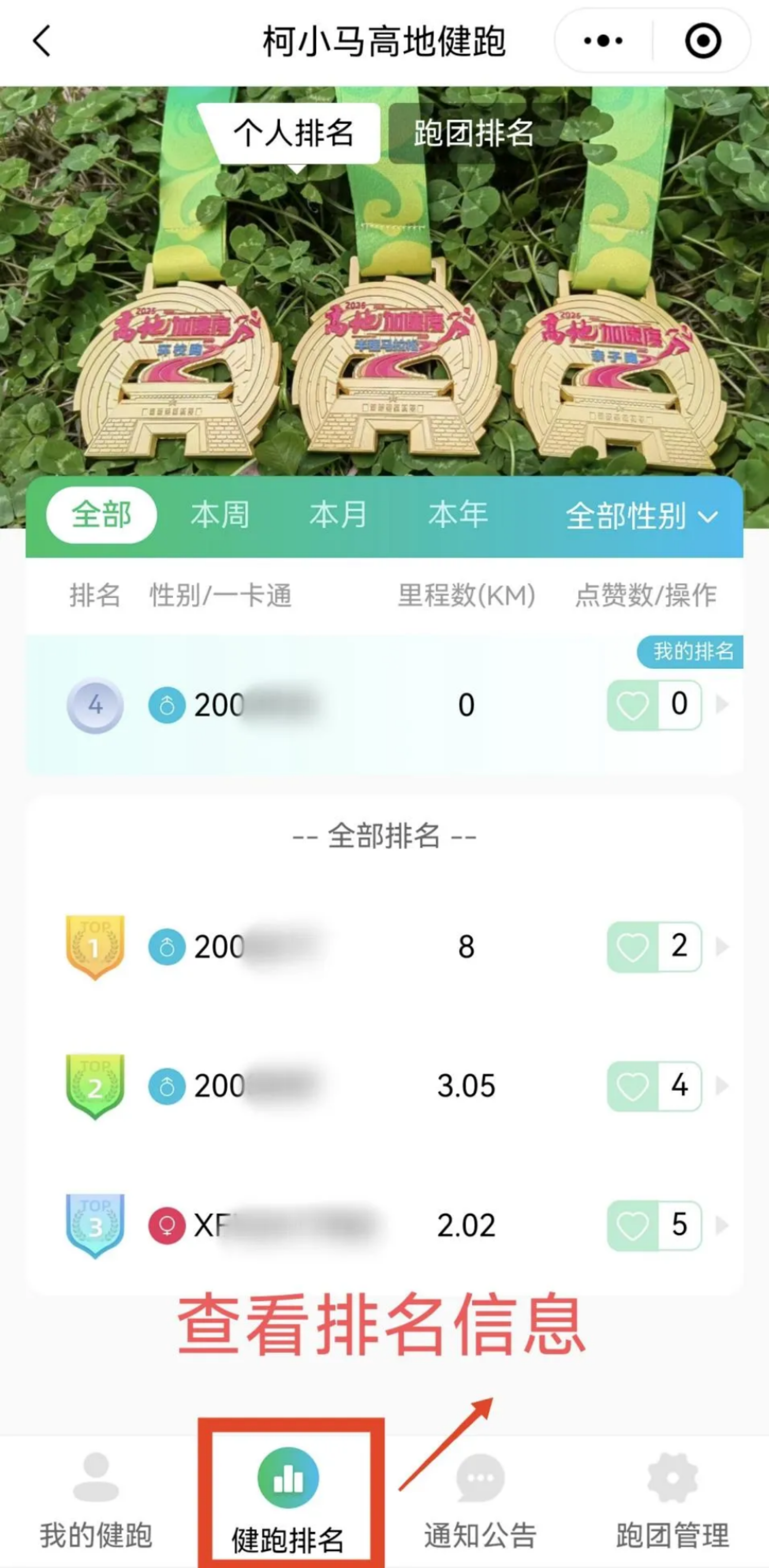The height and width of the screenshot is (1568, 769).
Task: Like the TOP 2 runner with 3.05 km
Action: [633, 1086]
